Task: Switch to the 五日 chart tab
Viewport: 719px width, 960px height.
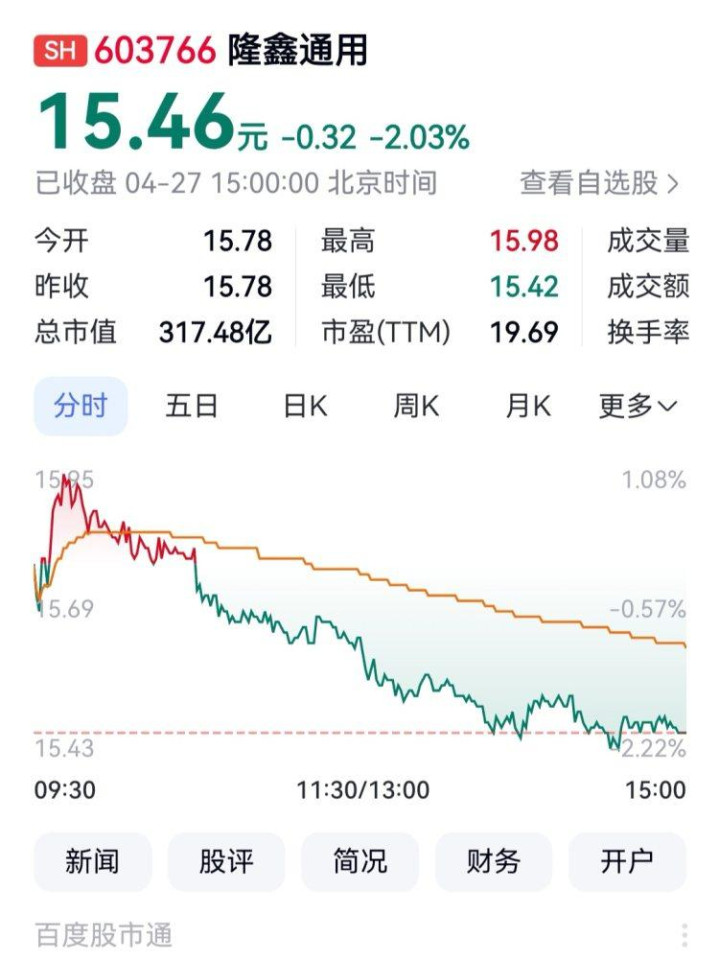Action: pyautogui.click(x=192, y=406)
